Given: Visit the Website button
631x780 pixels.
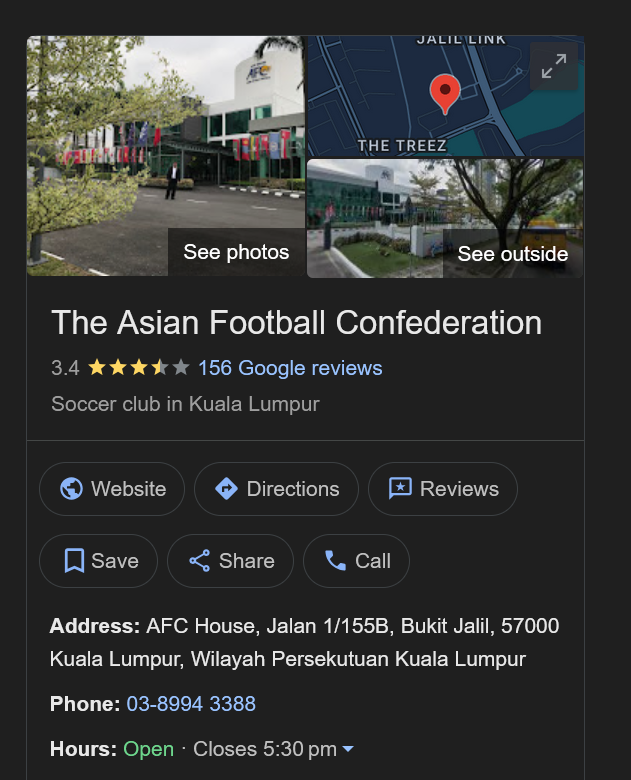Looking at the screenshot, I should [x=112, y=489].
